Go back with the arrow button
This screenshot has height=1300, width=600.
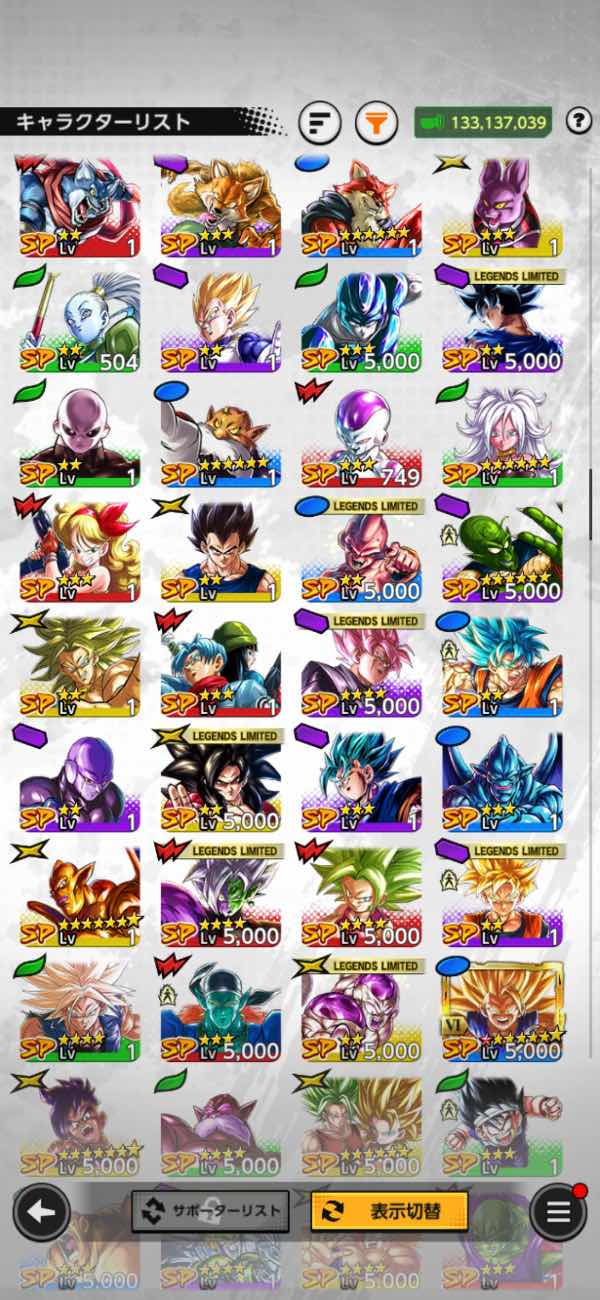pos(41,1212)
